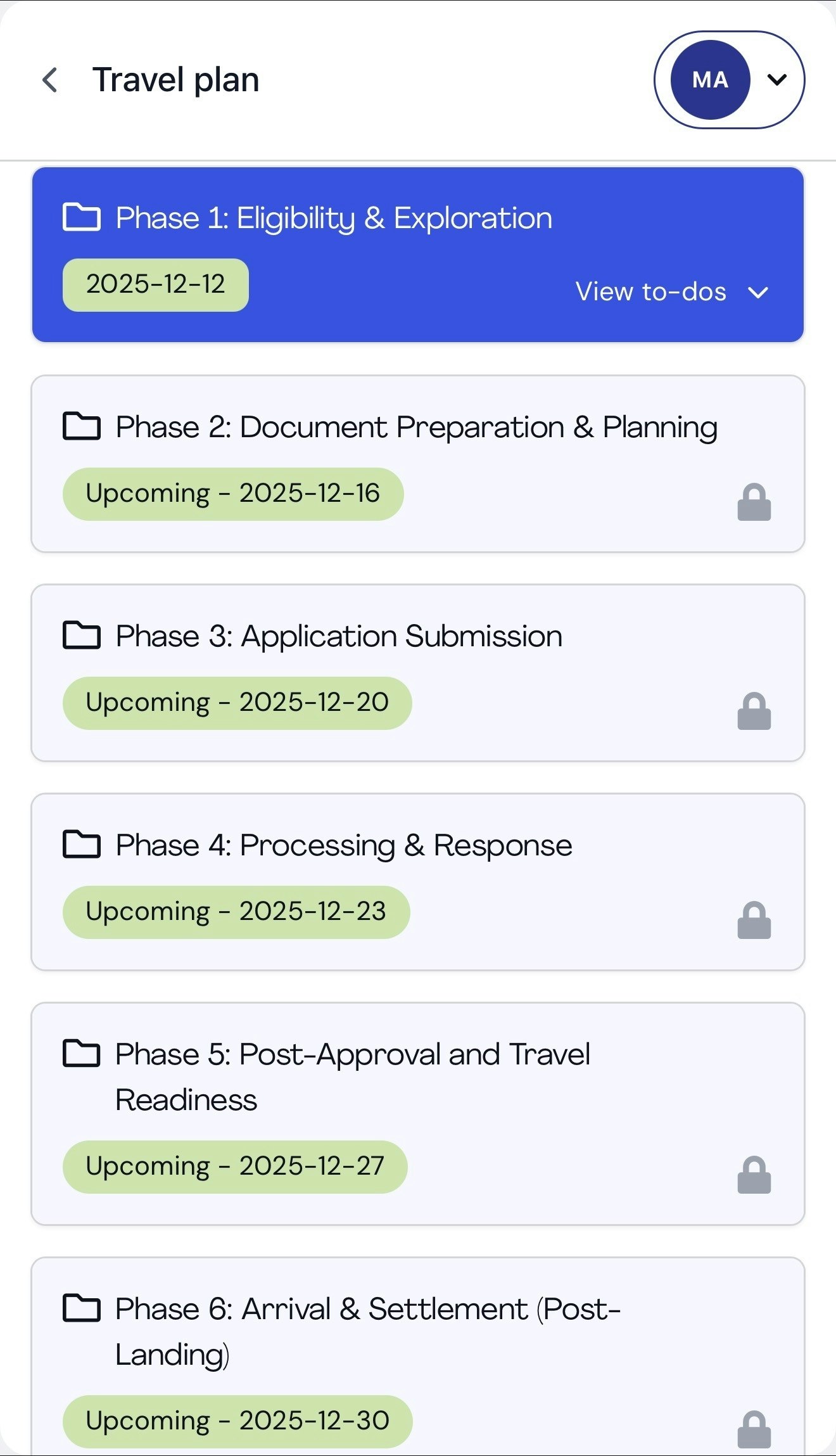Tap the lock icon beside Phase 3

(755, 712)
